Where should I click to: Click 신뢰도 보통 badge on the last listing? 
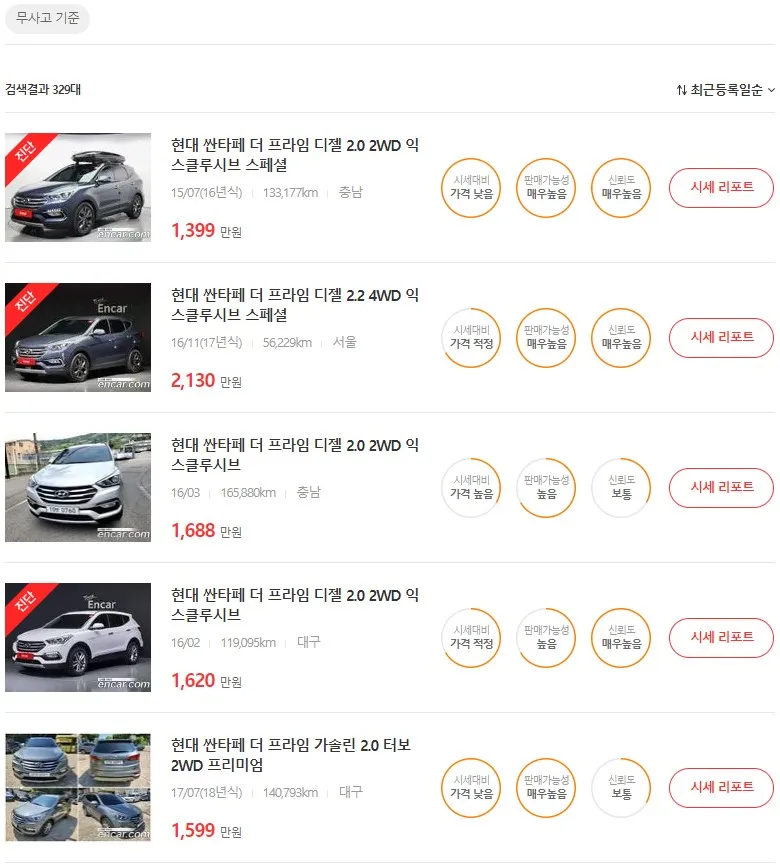click(x=620, y=788)
